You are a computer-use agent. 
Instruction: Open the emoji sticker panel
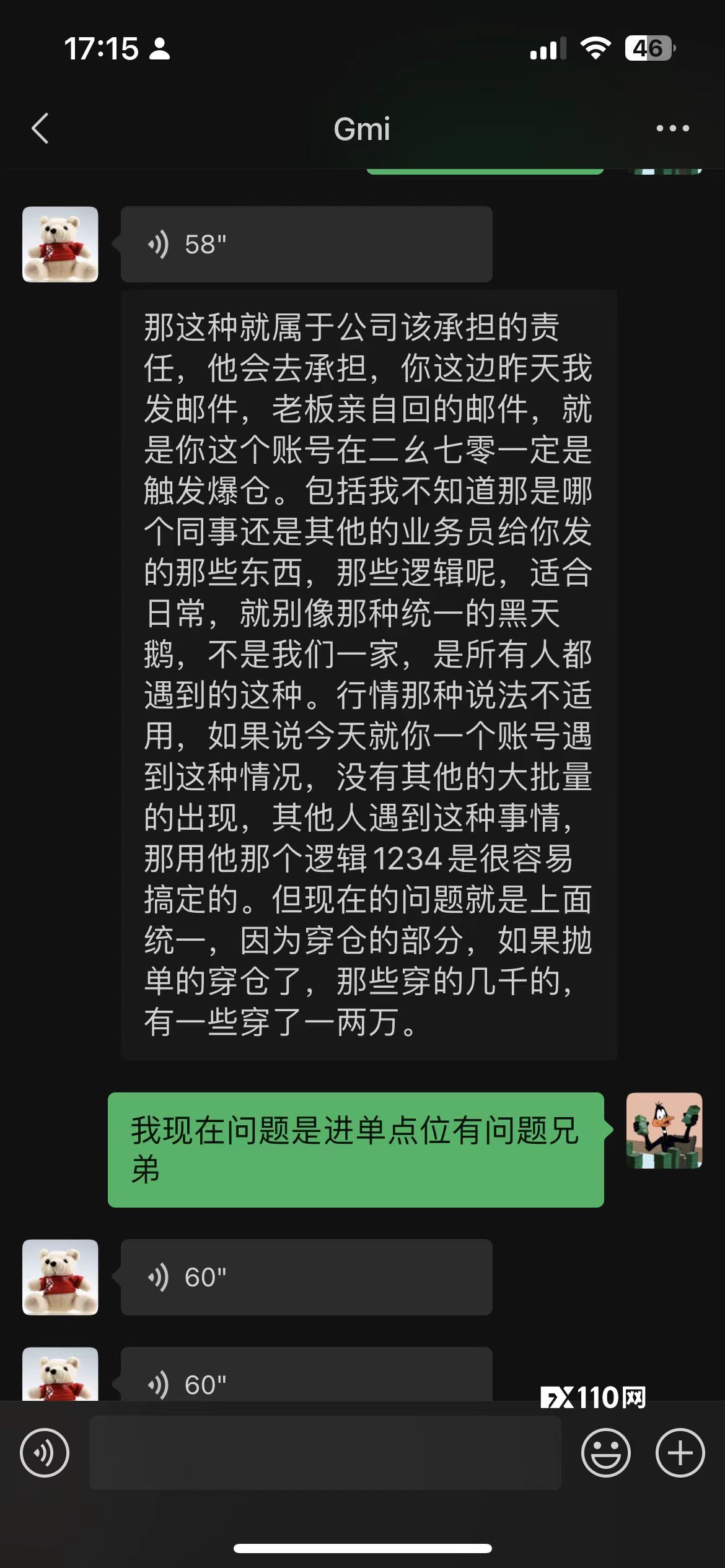click(605, 1453)
